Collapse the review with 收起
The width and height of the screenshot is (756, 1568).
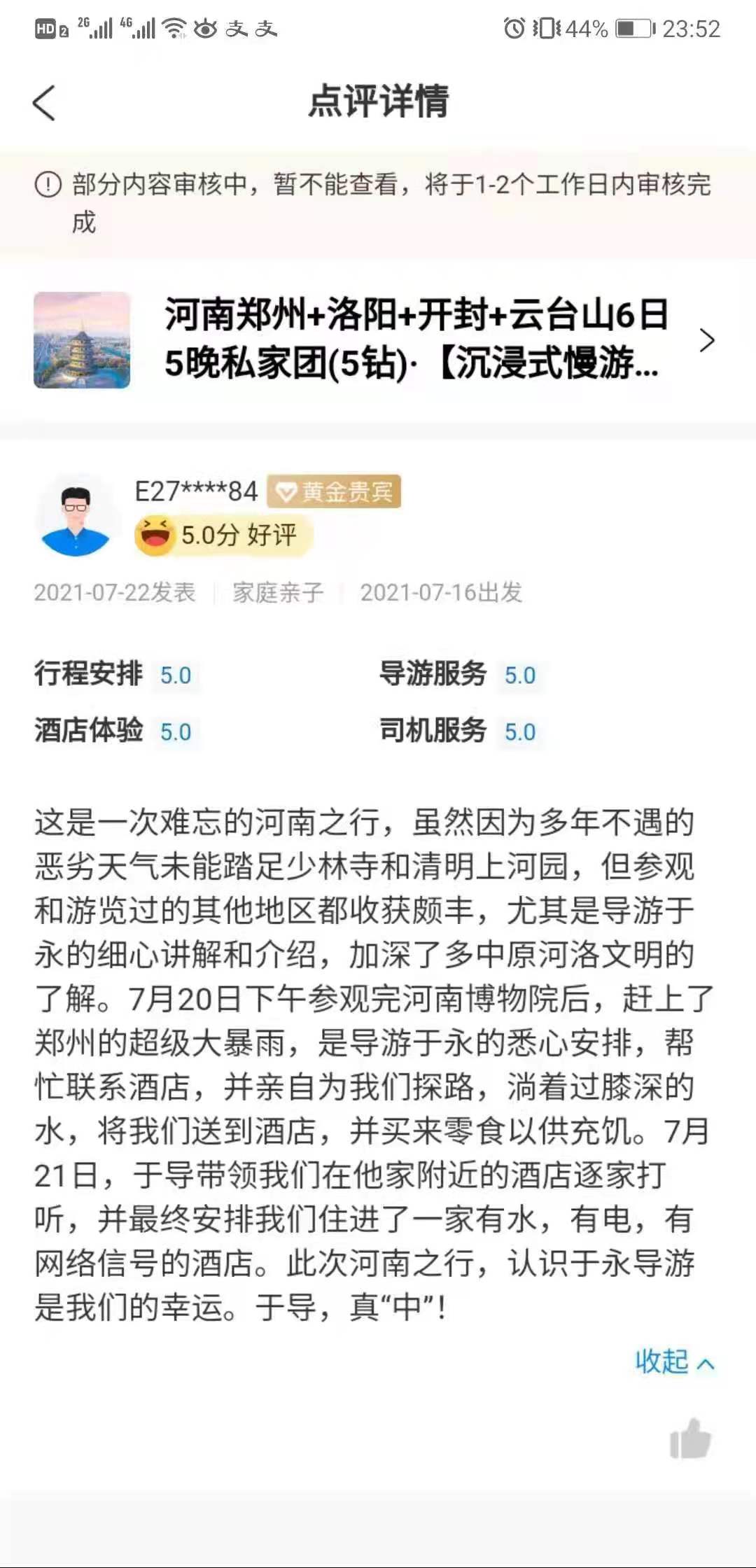click(673, 1362)
